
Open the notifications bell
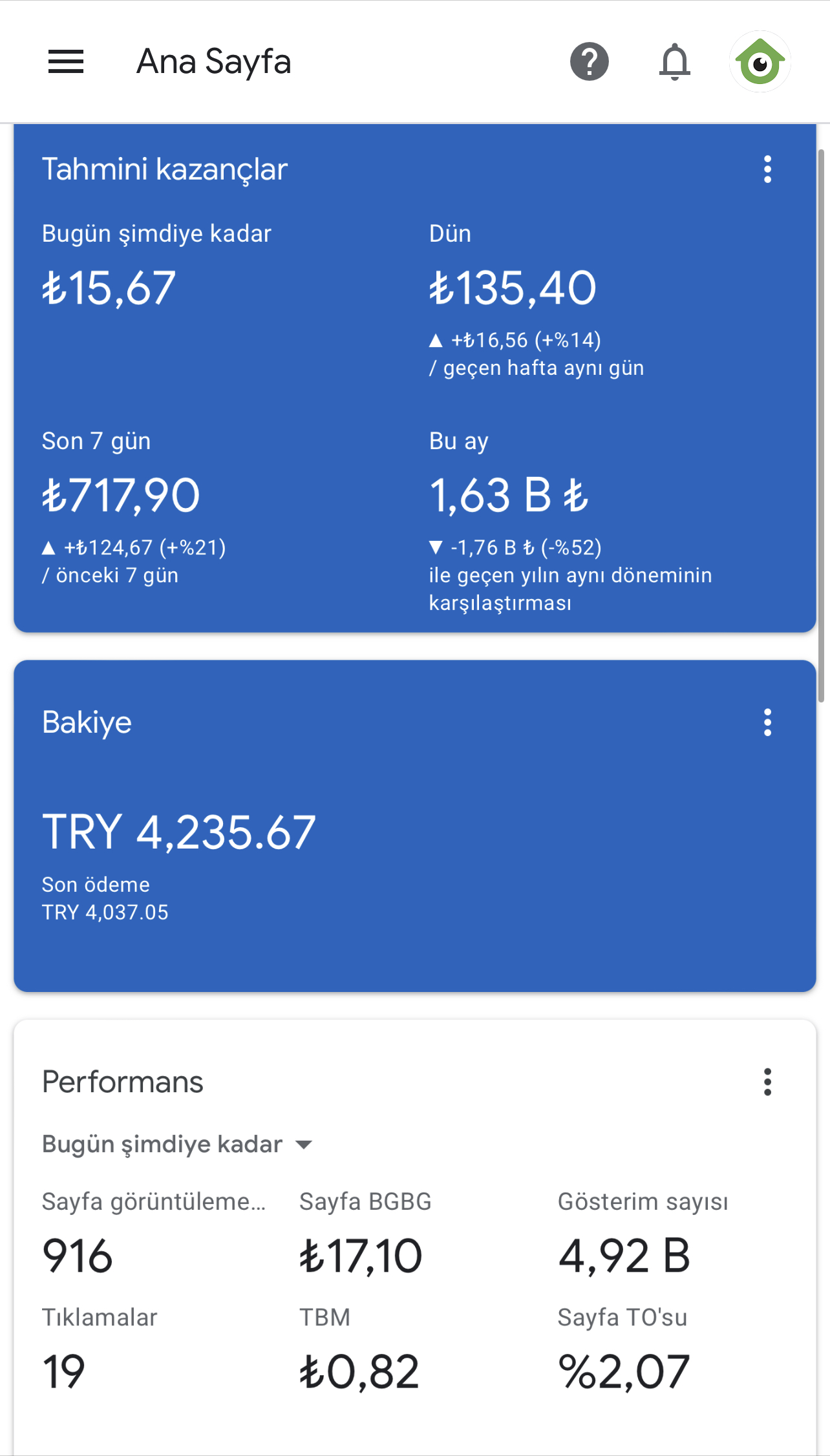(674, 62)
